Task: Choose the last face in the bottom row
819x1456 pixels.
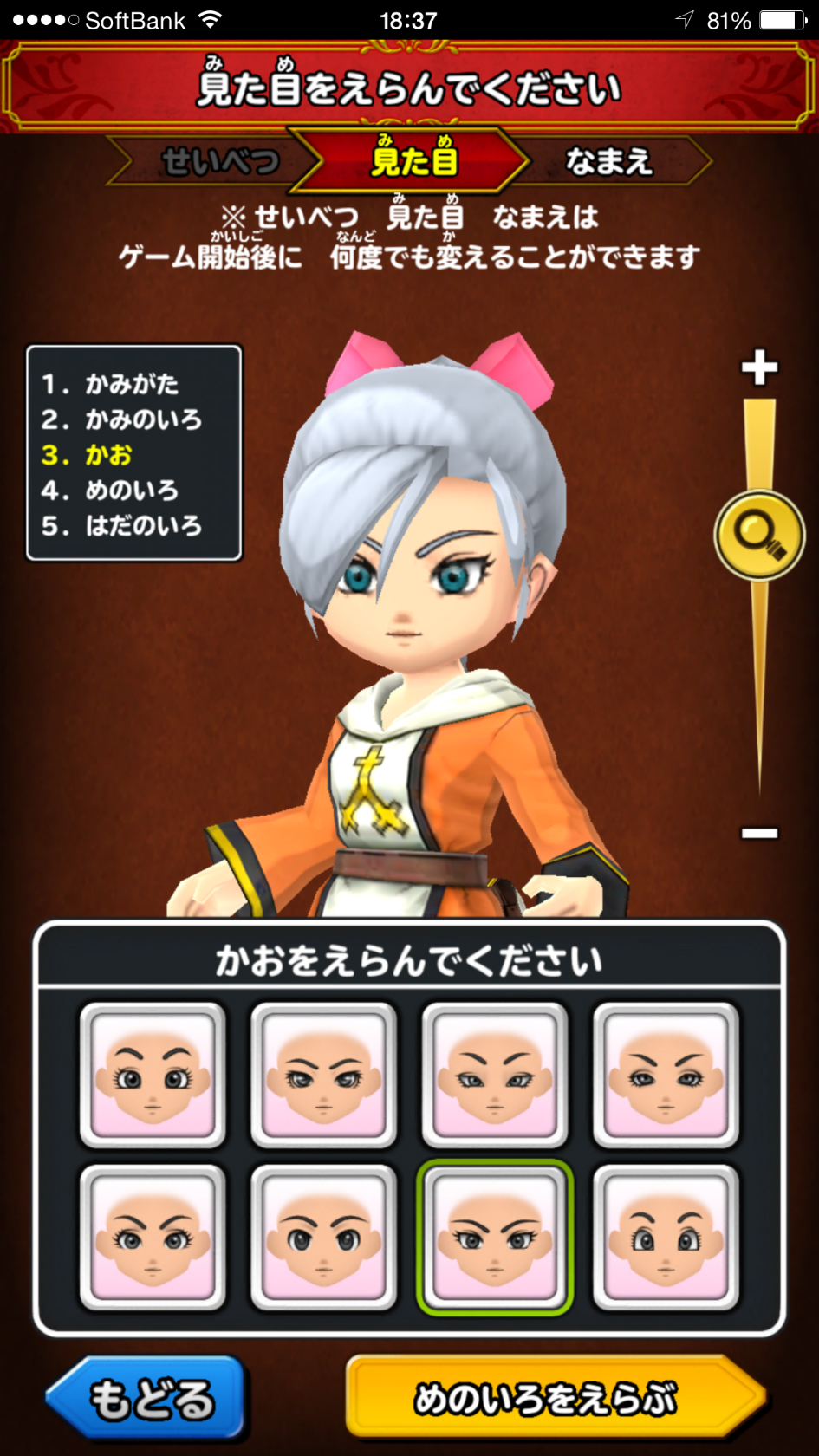Action: click(666, 1237)
